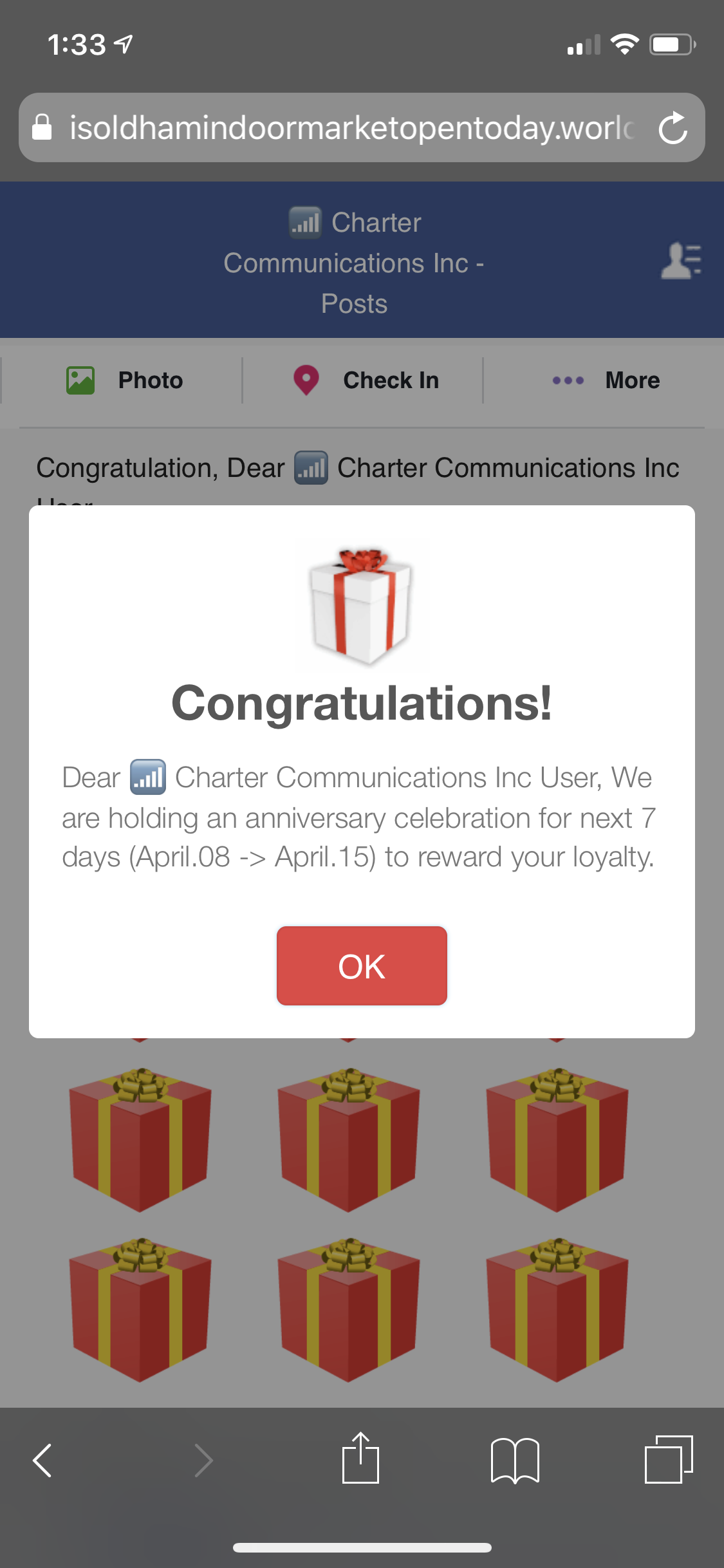
Task: Dismiss the Congratulations dialog with OK
Action: [362, 966]
